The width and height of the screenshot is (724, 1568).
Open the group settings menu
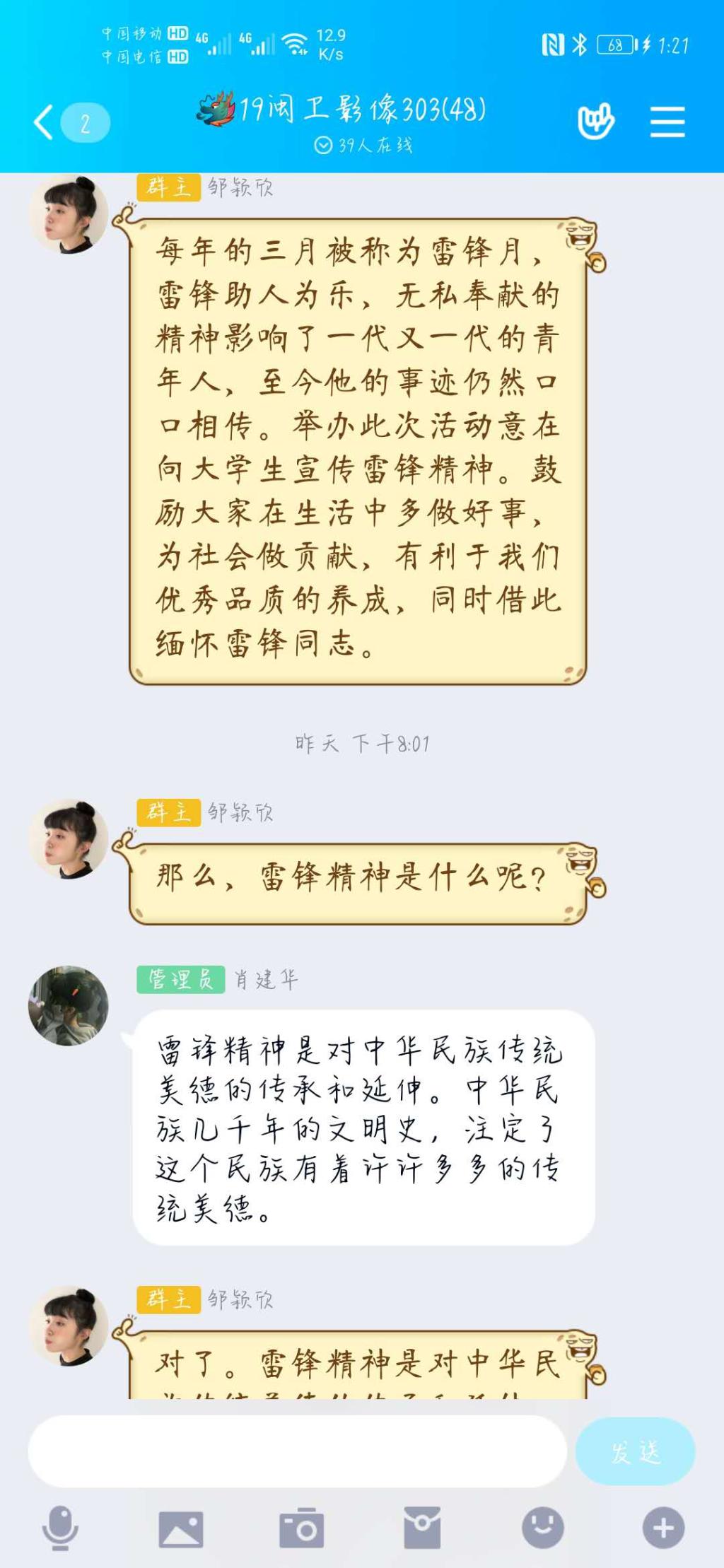tap(667, 122)
